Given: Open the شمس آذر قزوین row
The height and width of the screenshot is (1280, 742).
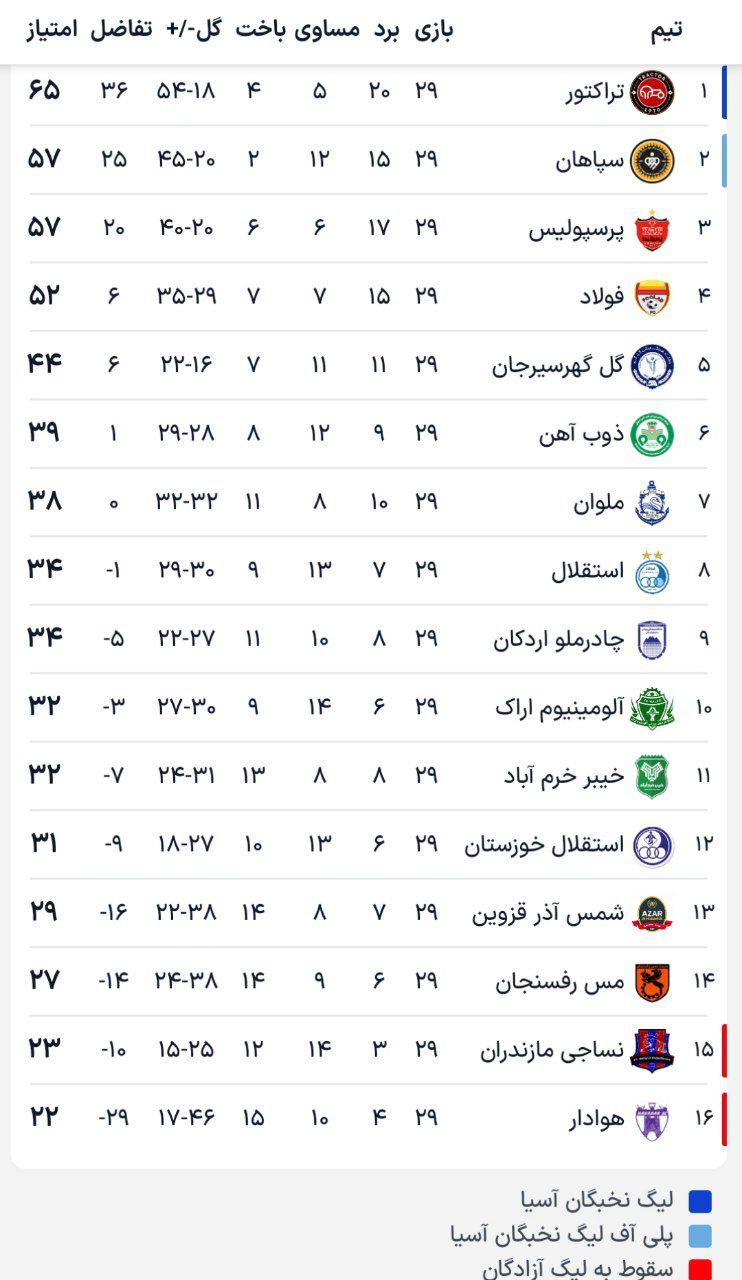Looking at the screenshot, I should click(370, 912).
